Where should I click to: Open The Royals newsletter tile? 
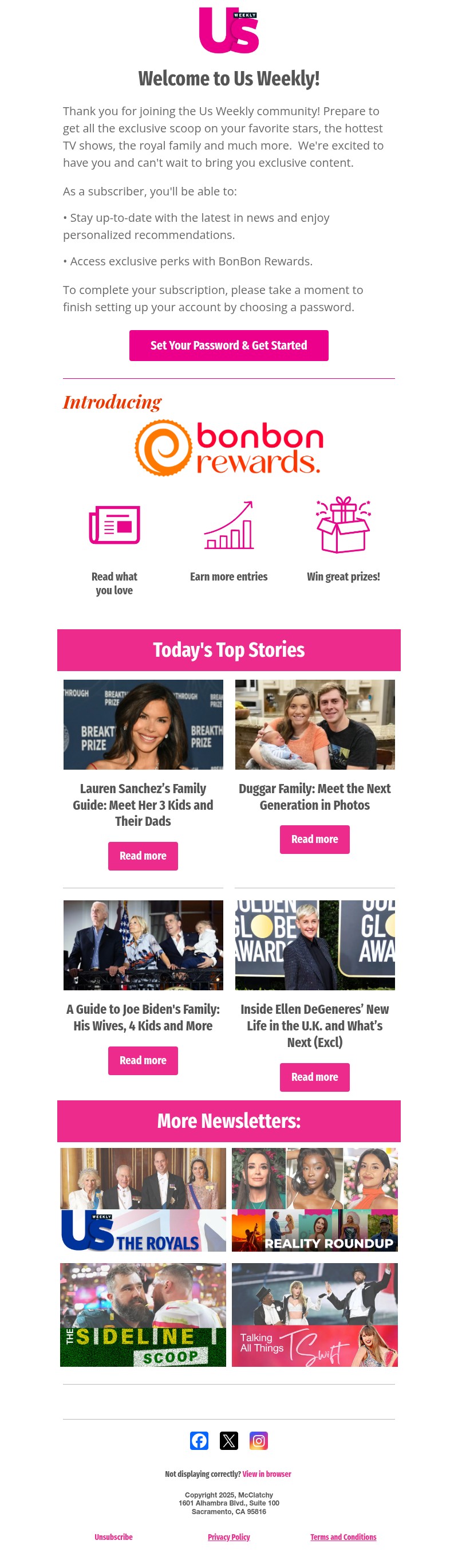[143, 1198]
